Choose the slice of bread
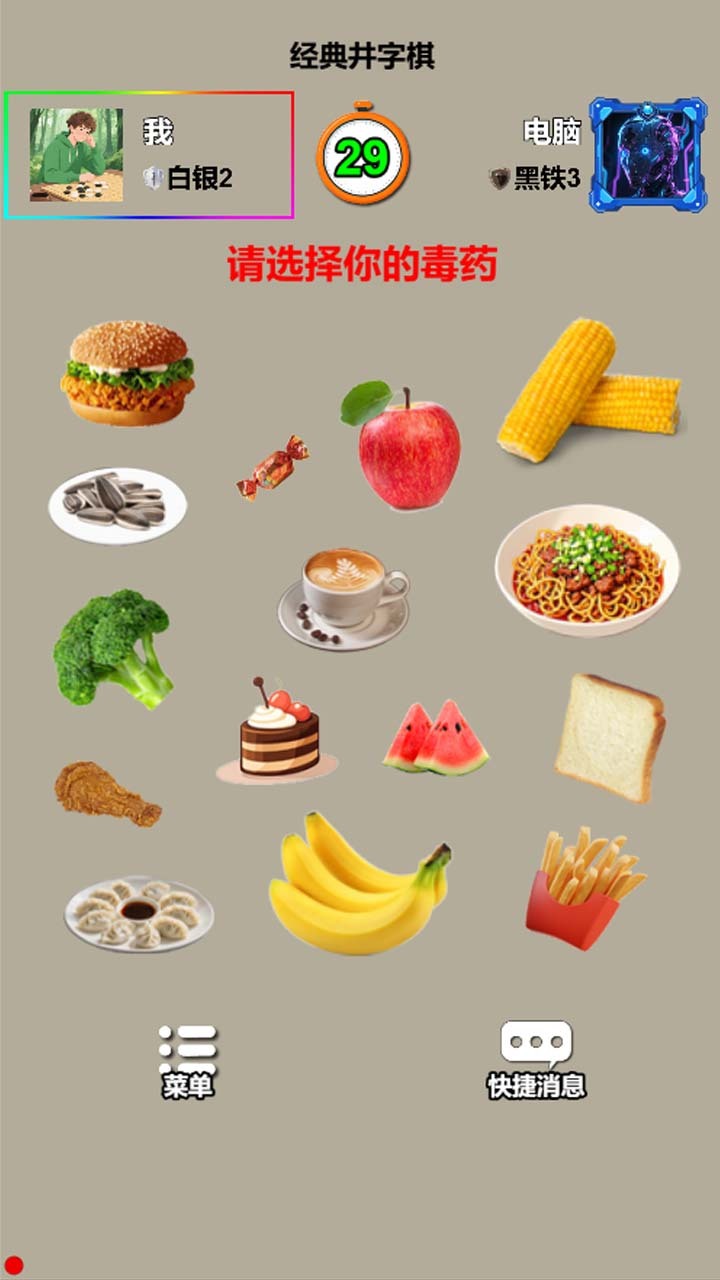 click(609, 737)
